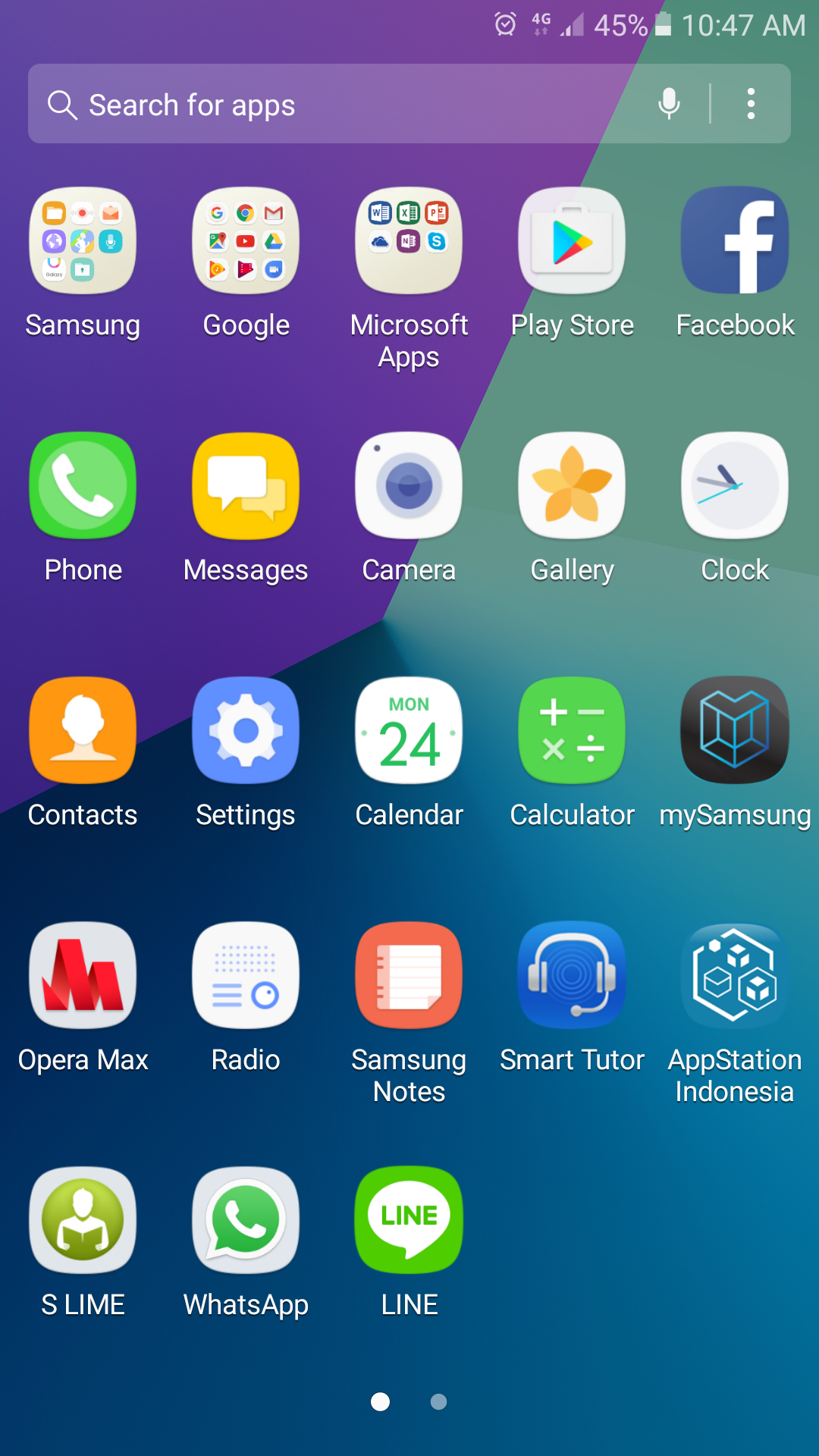Viewport: 819px width, 1456px height.
Task: Open the Google apps folder
Action: 246,241
